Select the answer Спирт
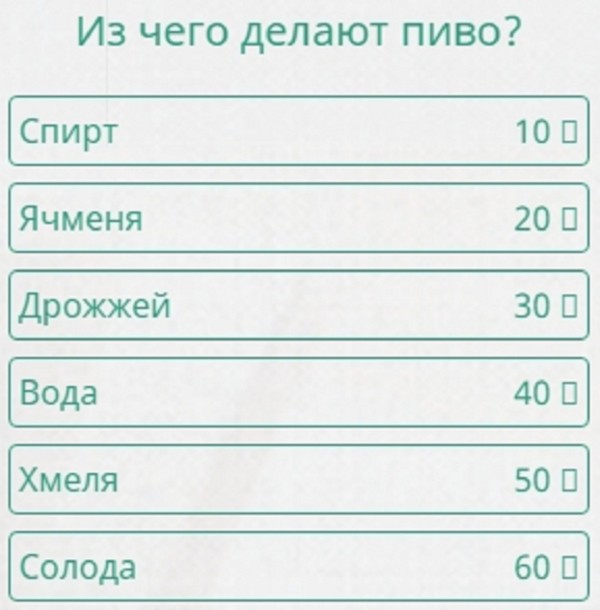Viewport: 600px width, 610px height. (x=298, y=131)
